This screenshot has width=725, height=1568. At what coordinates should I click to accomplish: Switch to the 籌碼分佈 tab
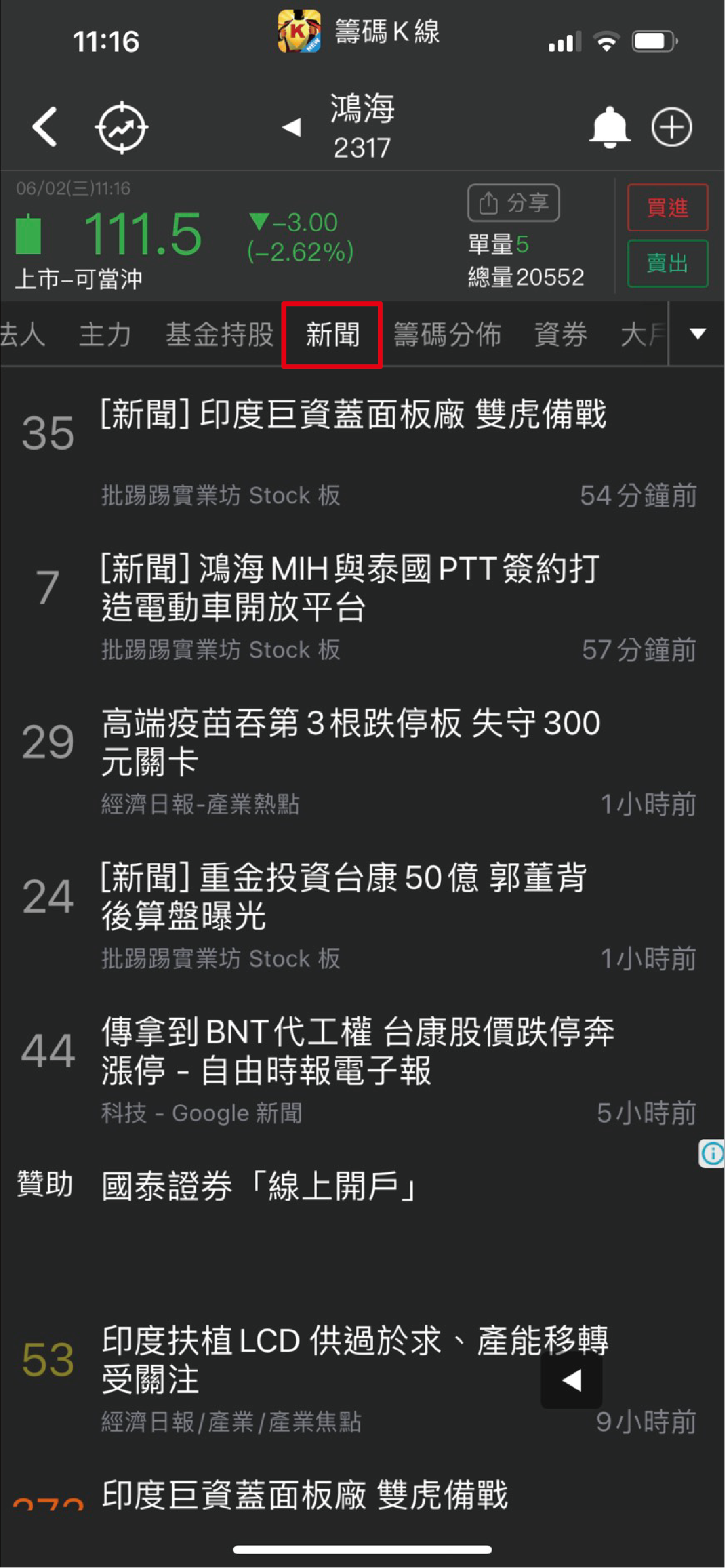coord(447,334)
